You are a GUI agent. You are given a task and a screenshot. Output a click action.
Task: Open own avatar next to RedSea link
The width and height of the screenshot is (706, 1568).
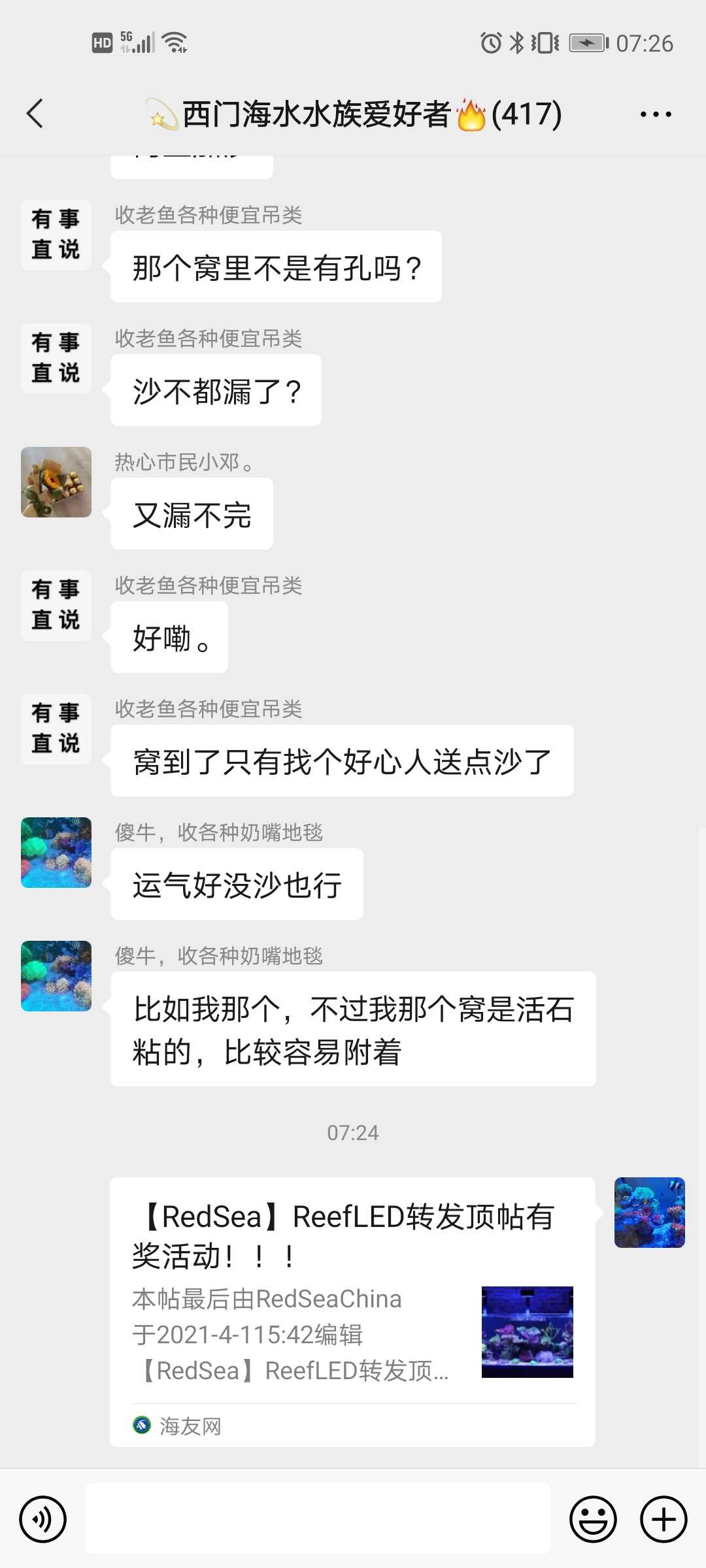[649, 1213]
